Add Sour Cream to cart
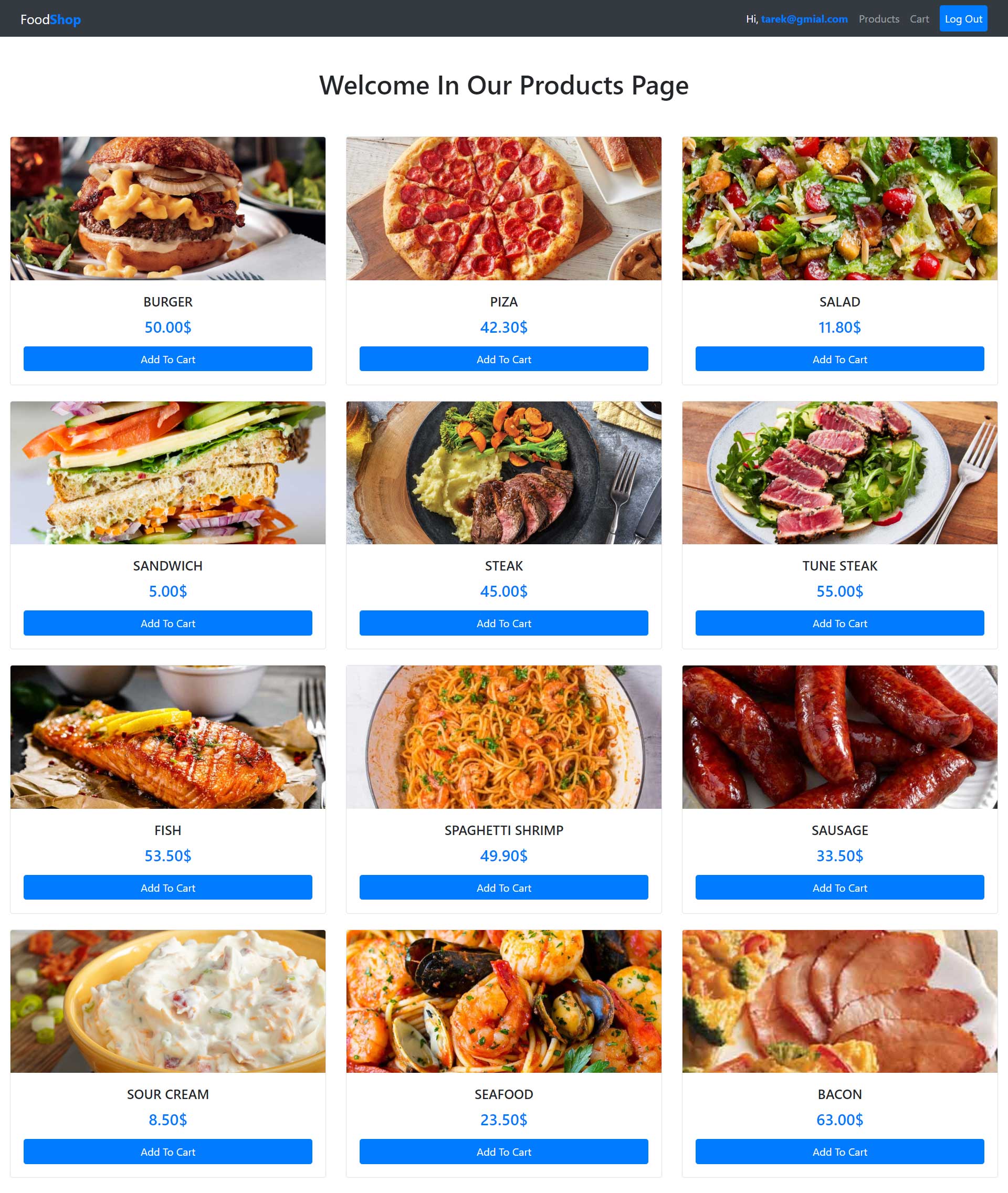 pyautogui.click(x=167, y=1152)
